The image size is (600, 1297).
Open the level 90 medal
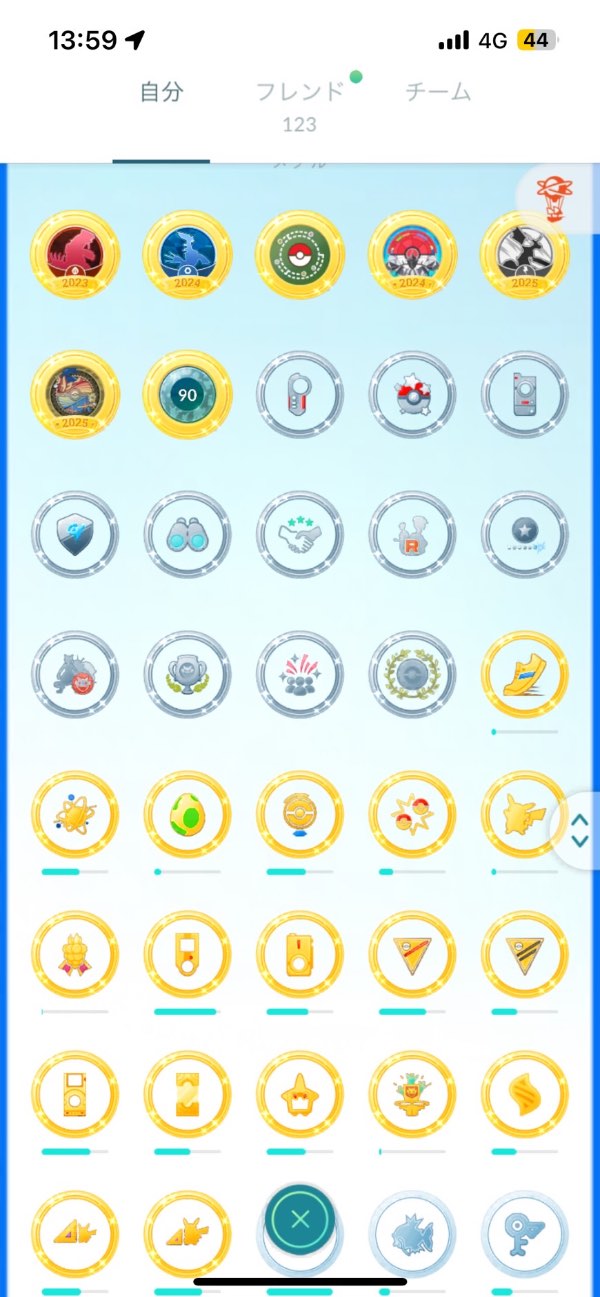187,394
